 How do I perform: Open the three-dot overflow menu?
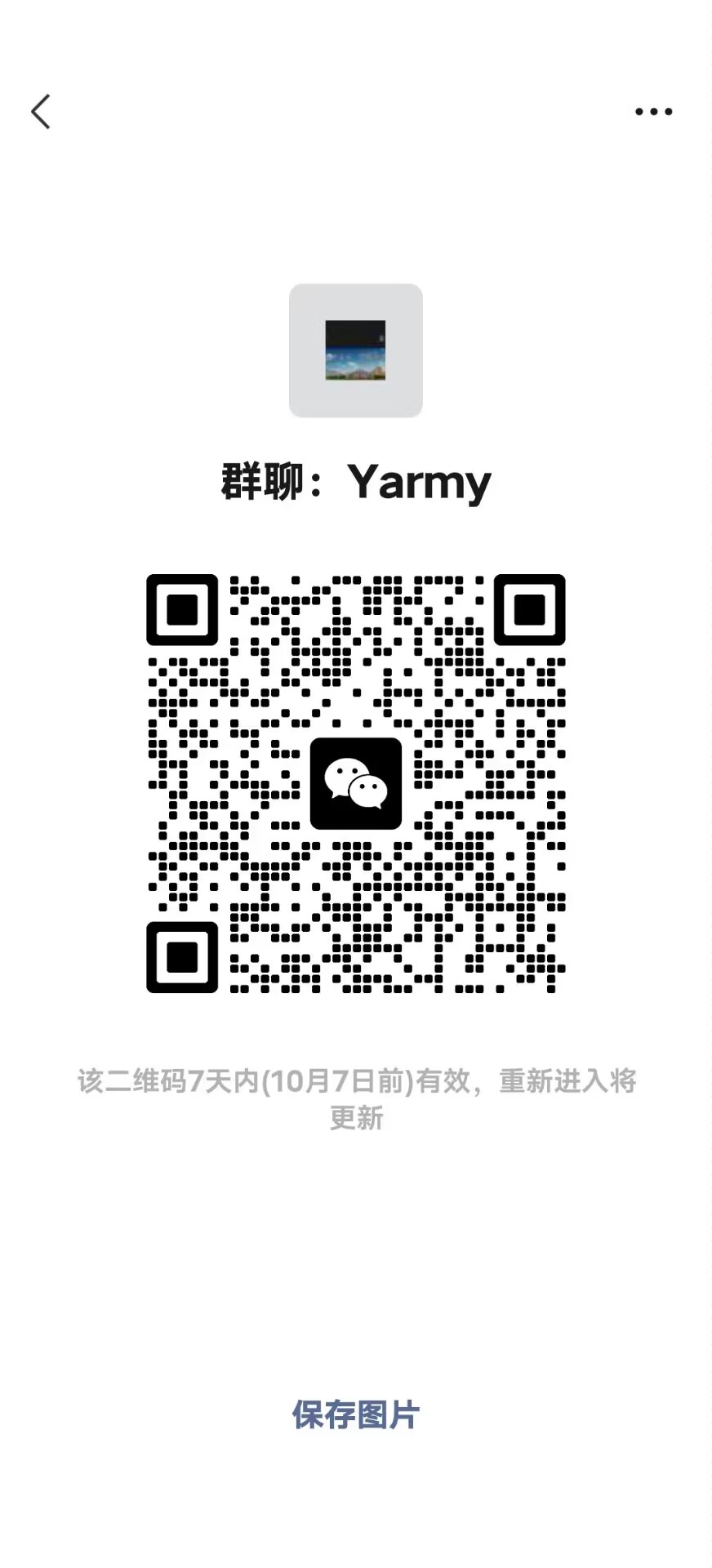pyautogui.click(x=654, y=112)
